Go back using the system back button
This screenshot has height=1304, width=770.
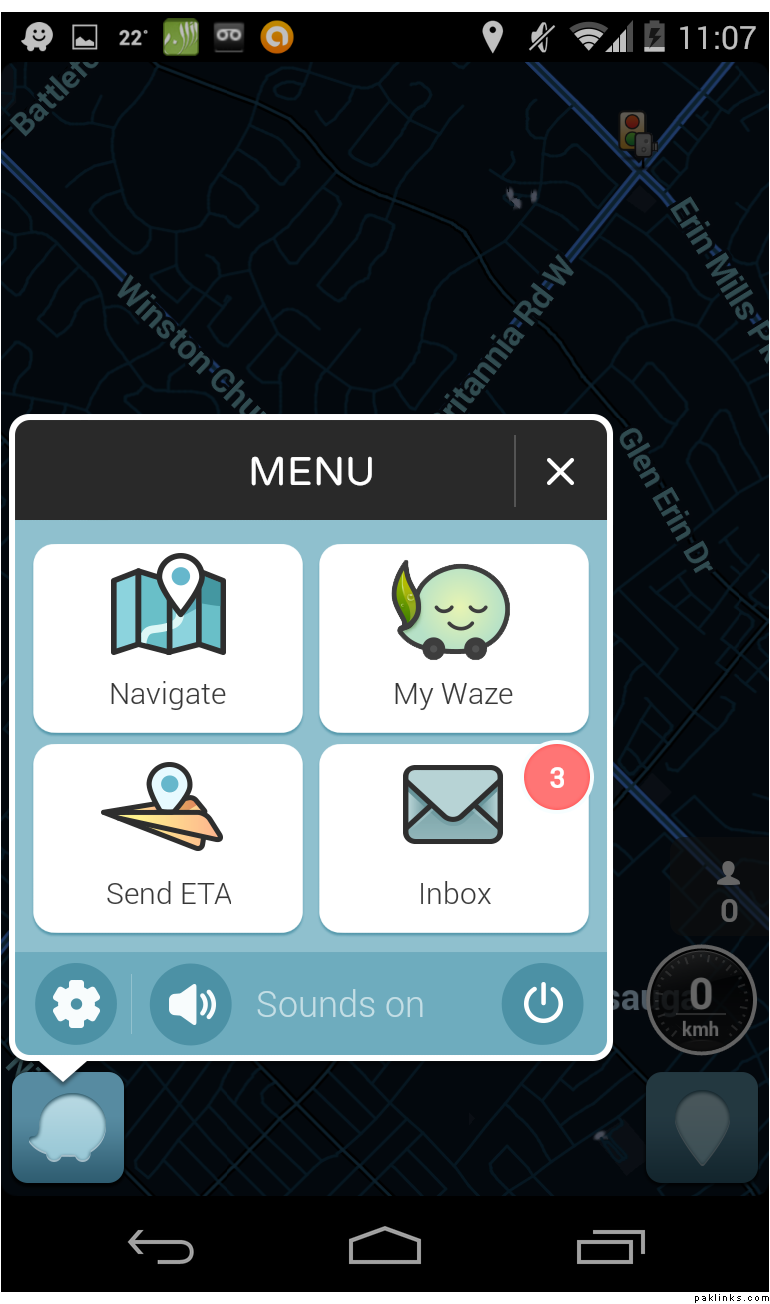pos(160,1247)
